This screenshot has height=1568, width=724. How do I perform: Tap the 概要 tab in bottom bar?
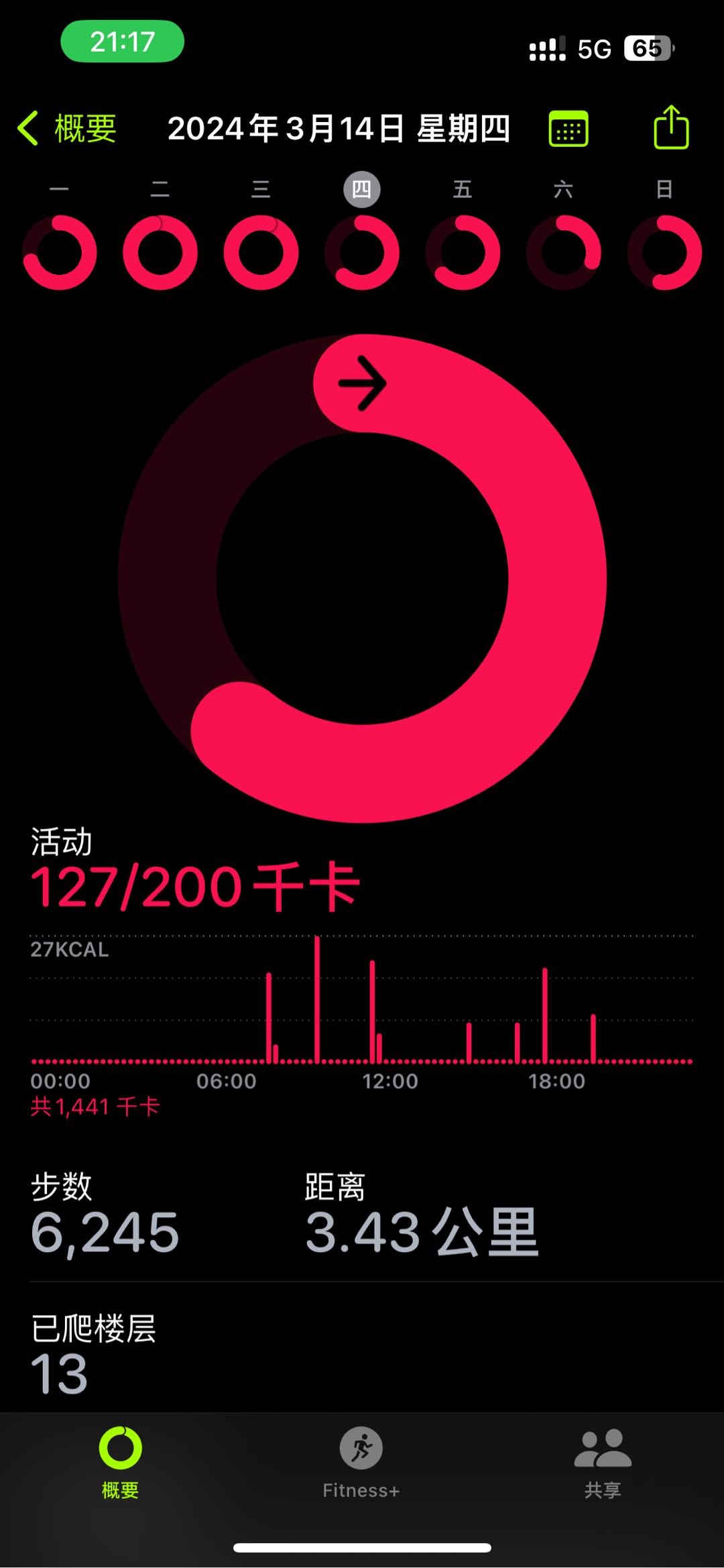tap(120, 1462)
